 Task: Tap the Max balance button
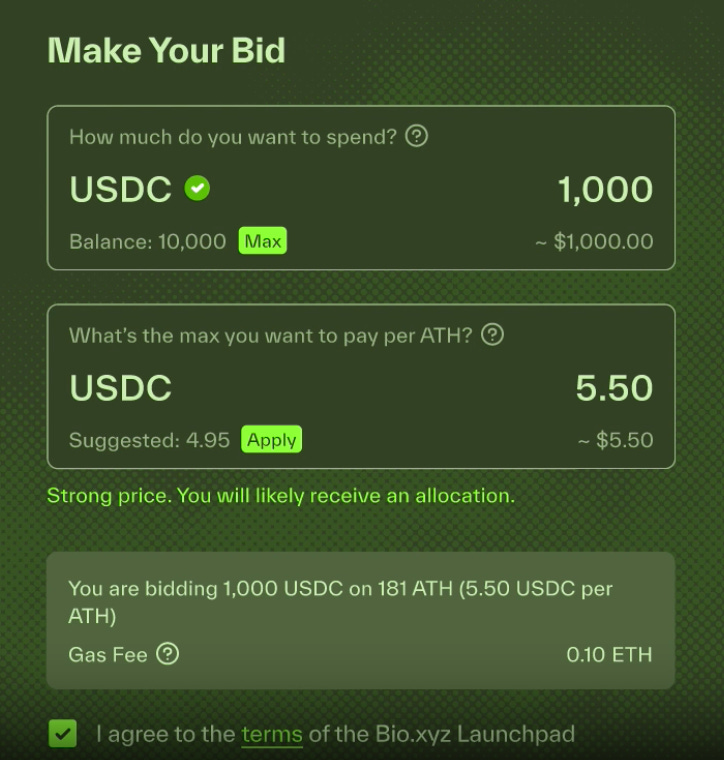pos(262,241)
